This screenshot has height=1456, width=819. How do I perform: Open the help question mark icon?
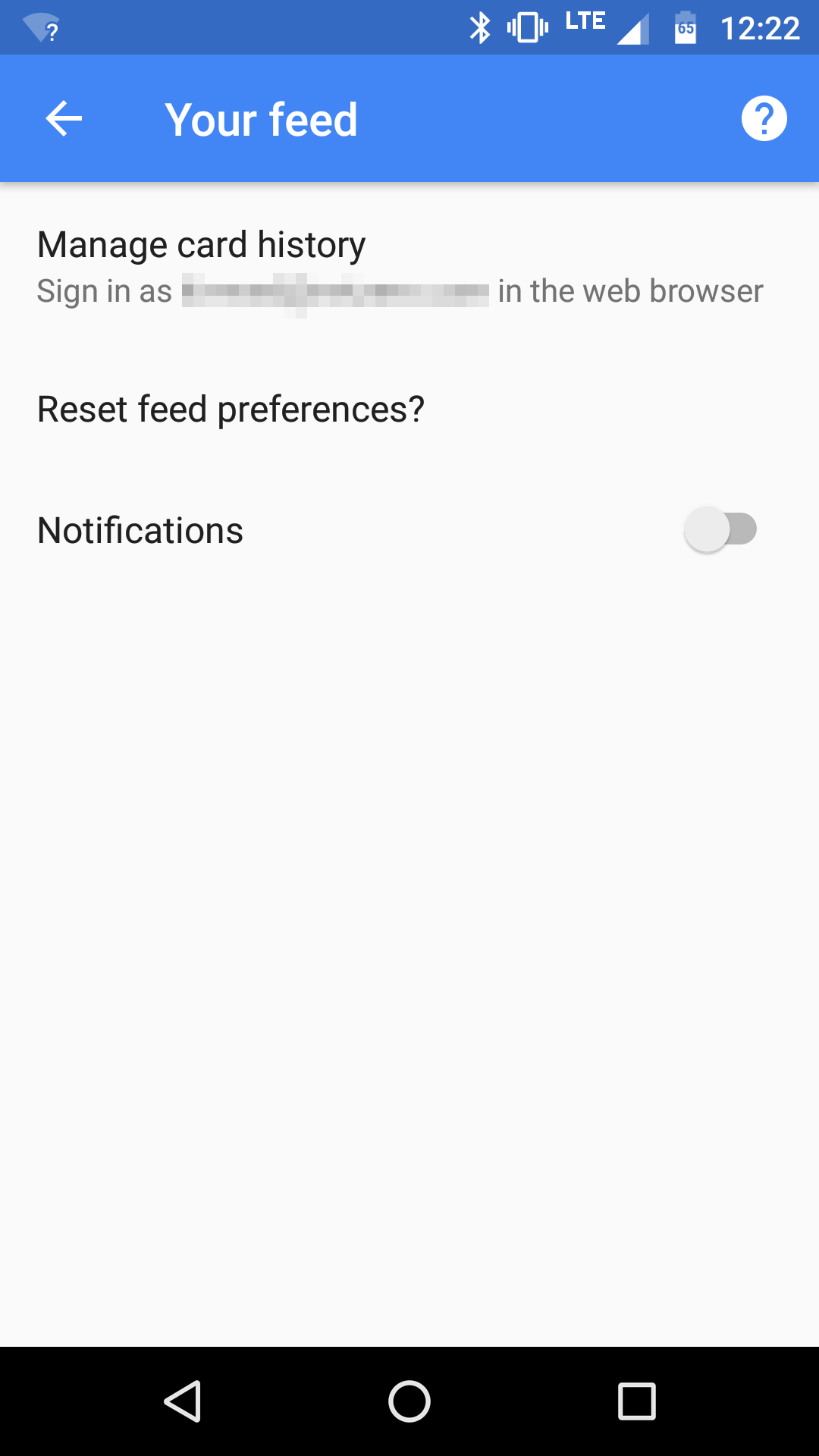(x=764, y=119)
